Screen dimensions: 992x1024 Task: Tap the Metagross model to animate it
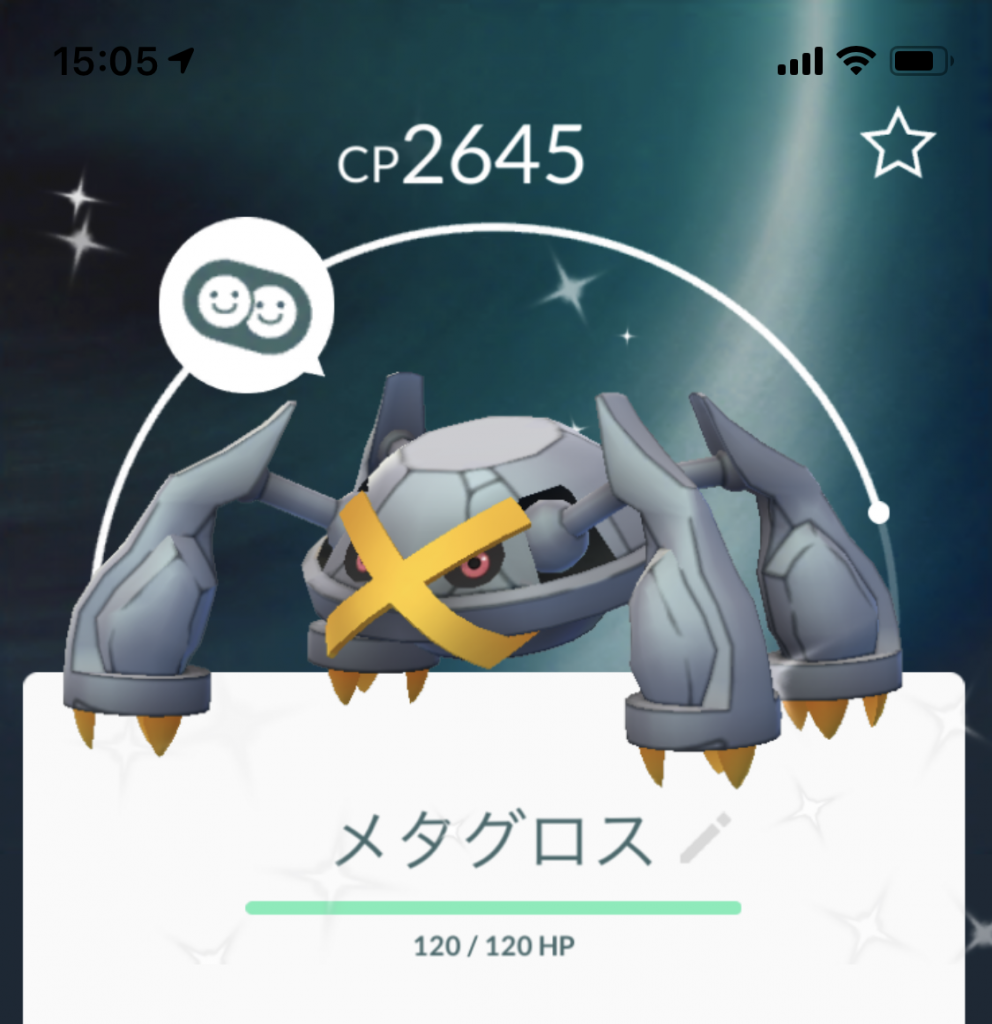click(x=470, y=560)
